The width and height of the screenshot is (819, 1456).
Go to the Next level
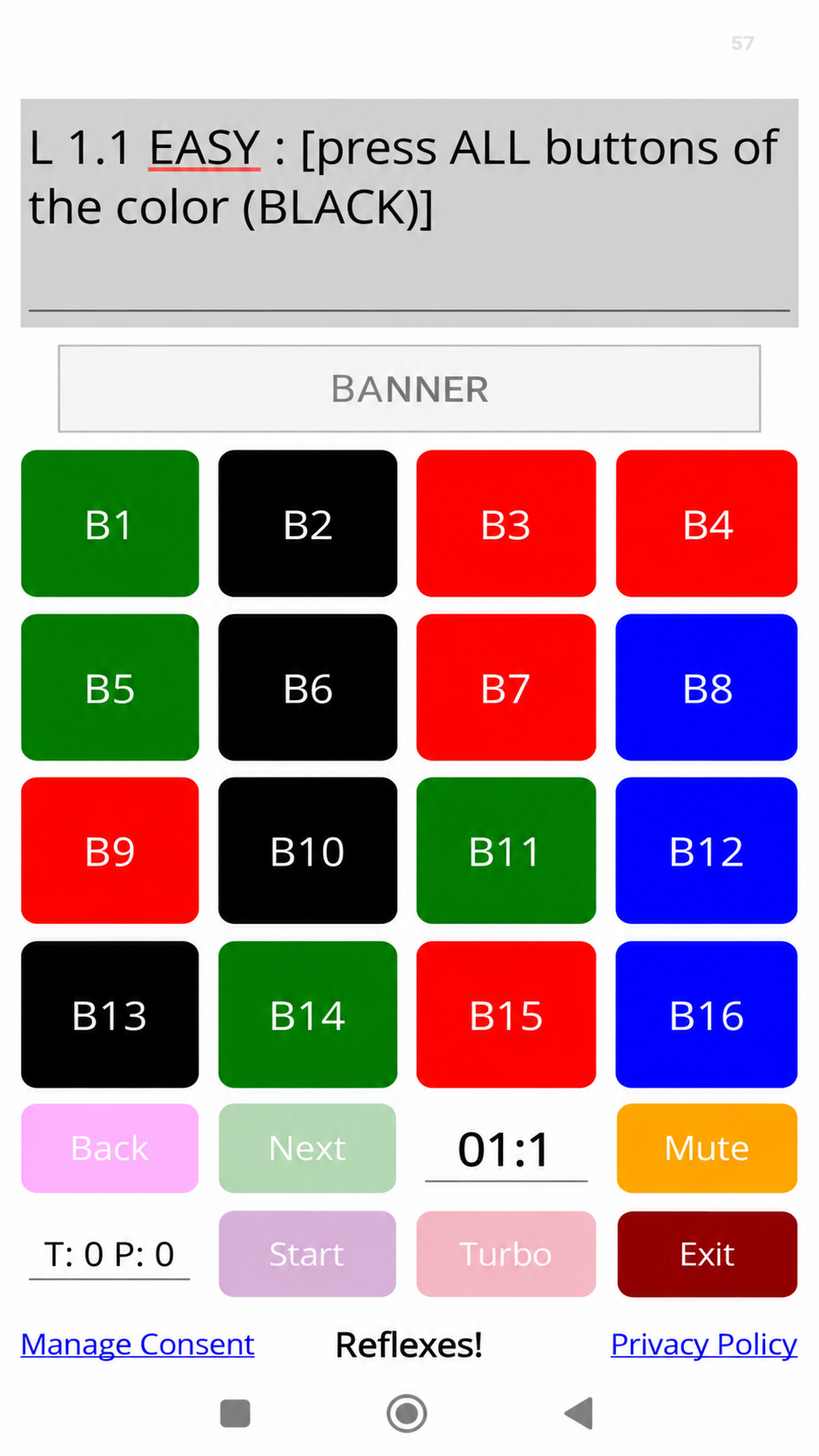click(307, 1148)
